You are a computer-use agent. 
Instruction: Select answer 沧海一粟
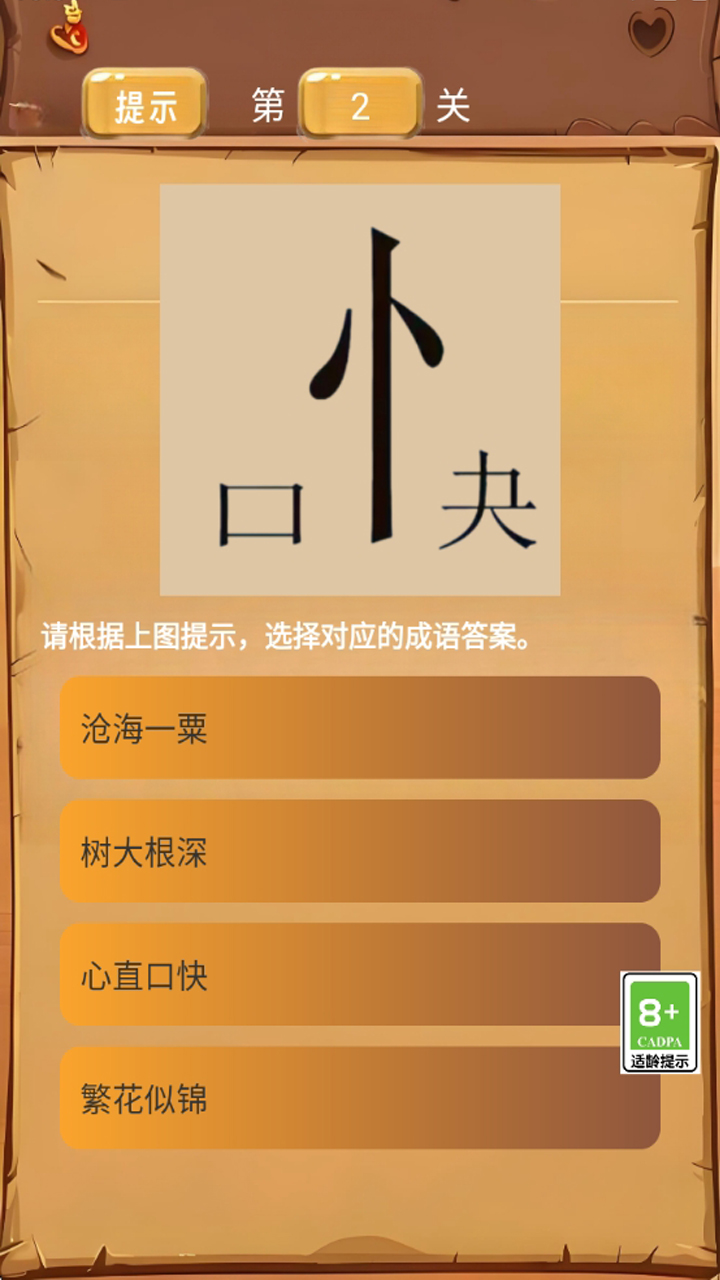[x=360, y=728]
